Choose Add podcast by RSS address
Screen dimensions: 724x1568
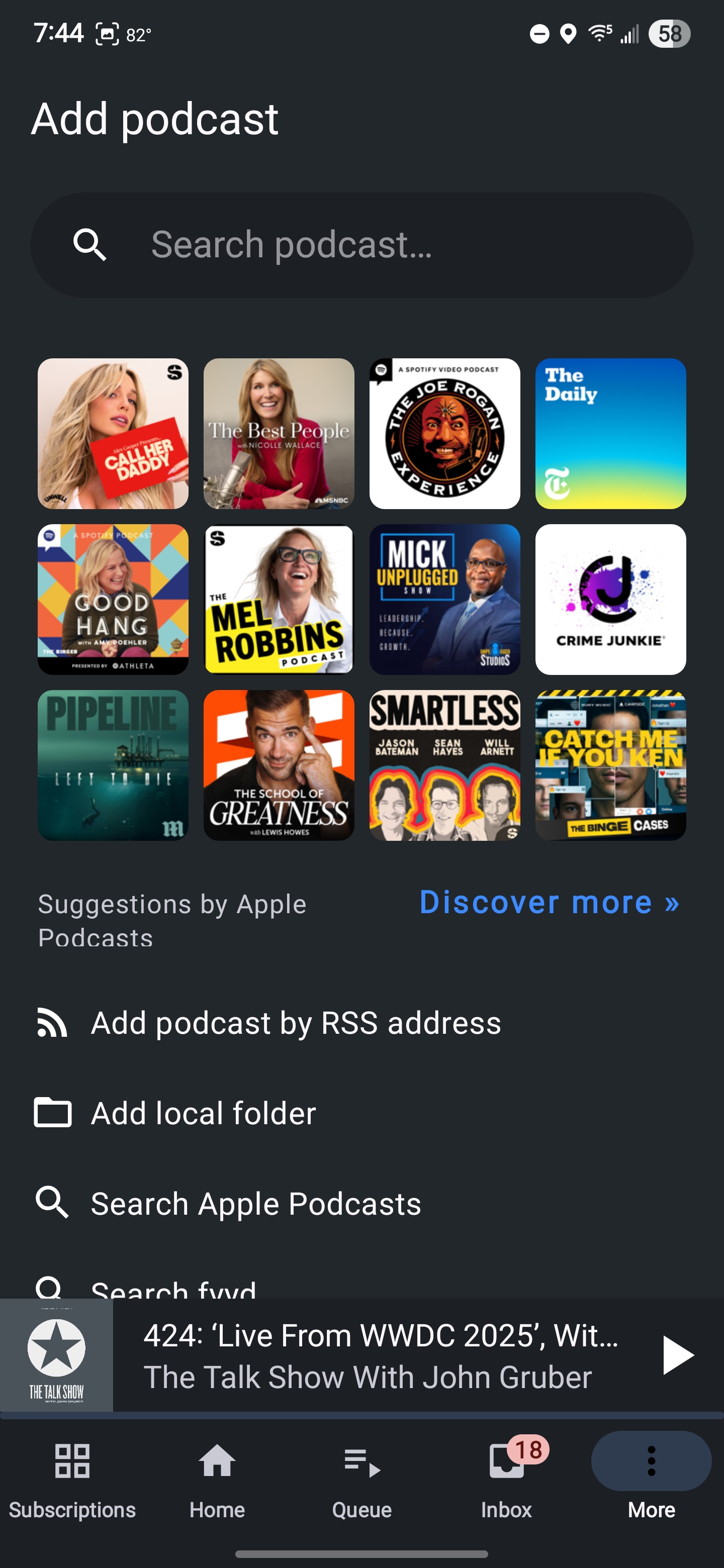tap(295, 1023)
